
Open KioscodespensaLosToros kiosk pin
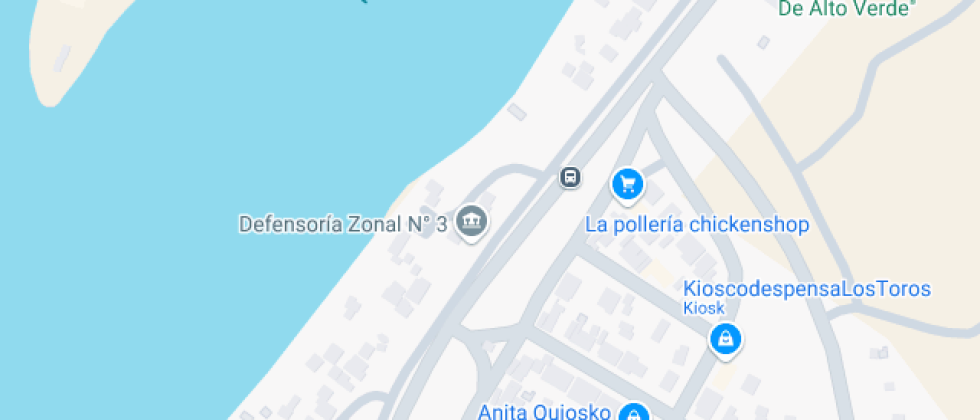(x=725, y=341)
